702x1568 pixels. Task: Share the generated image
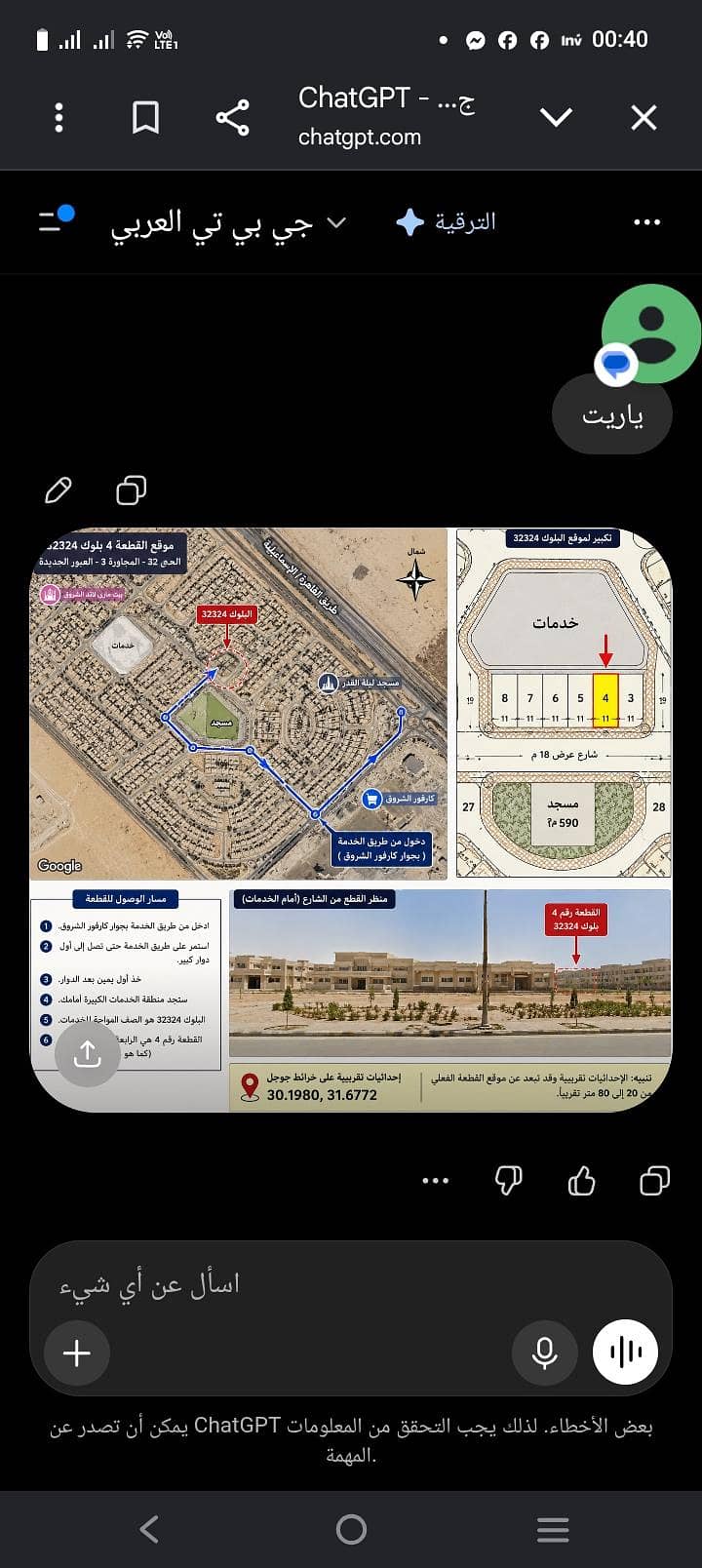[x=88, y=1054]
